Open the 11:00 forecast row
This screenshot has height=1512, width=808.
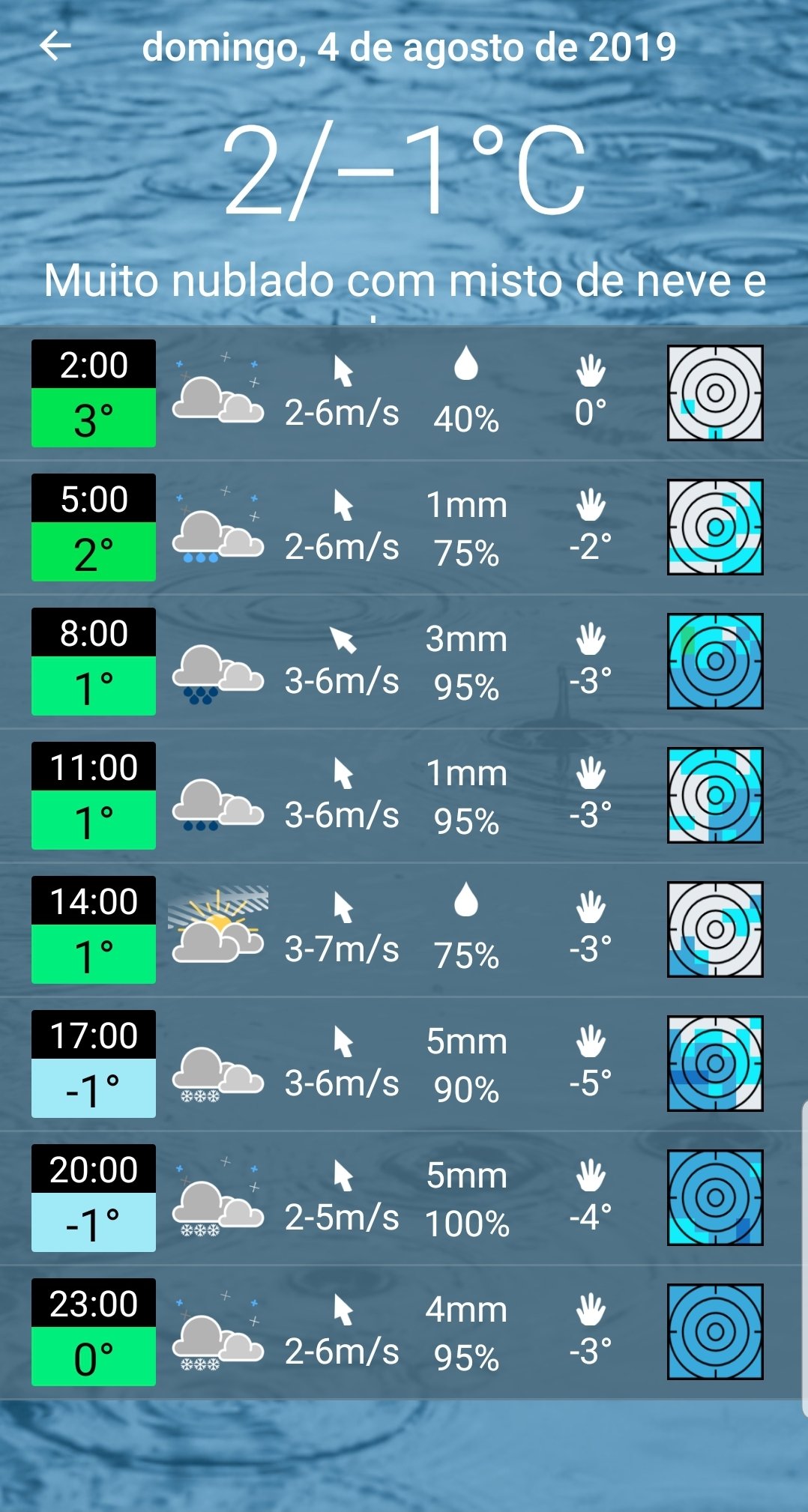[404, 796]
